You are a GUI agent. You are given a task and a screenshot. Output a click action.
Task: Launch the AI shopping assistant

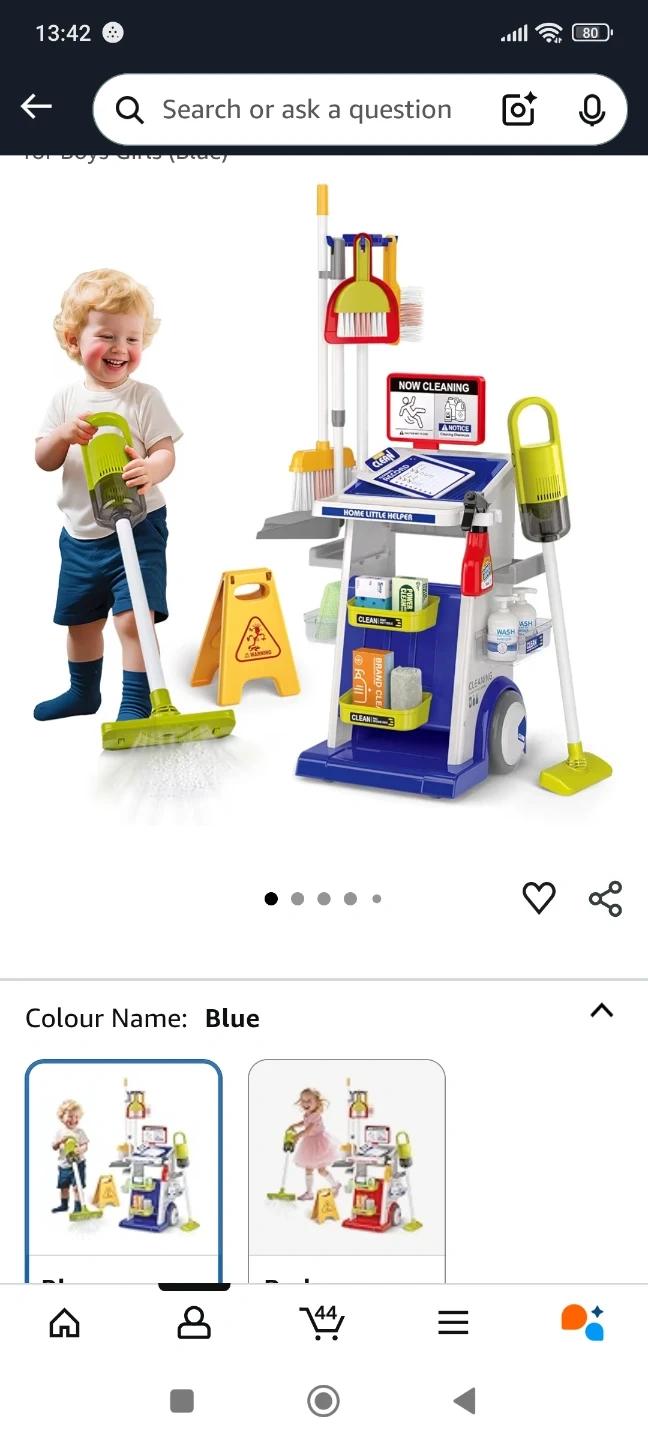(582, 1322)
